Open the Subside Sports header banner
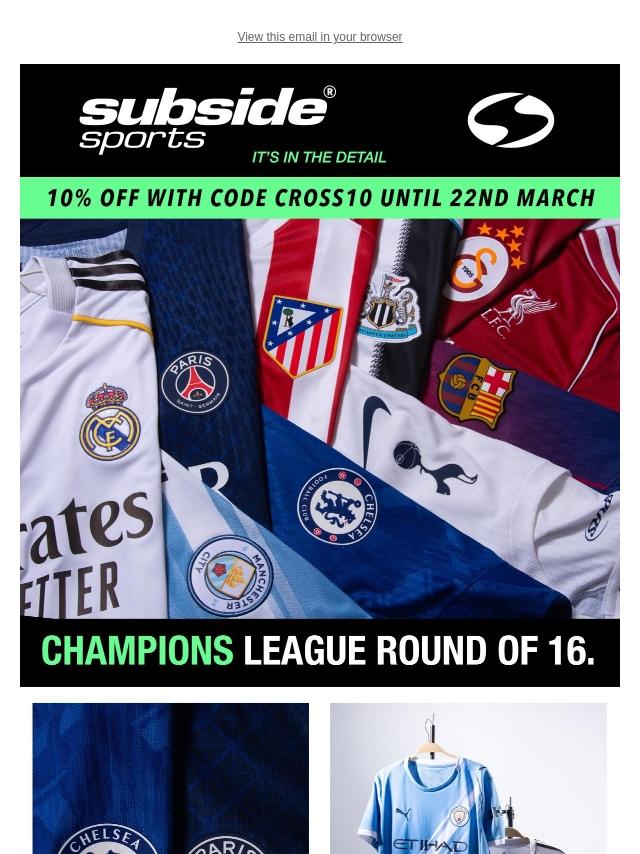 pos(320,120)
